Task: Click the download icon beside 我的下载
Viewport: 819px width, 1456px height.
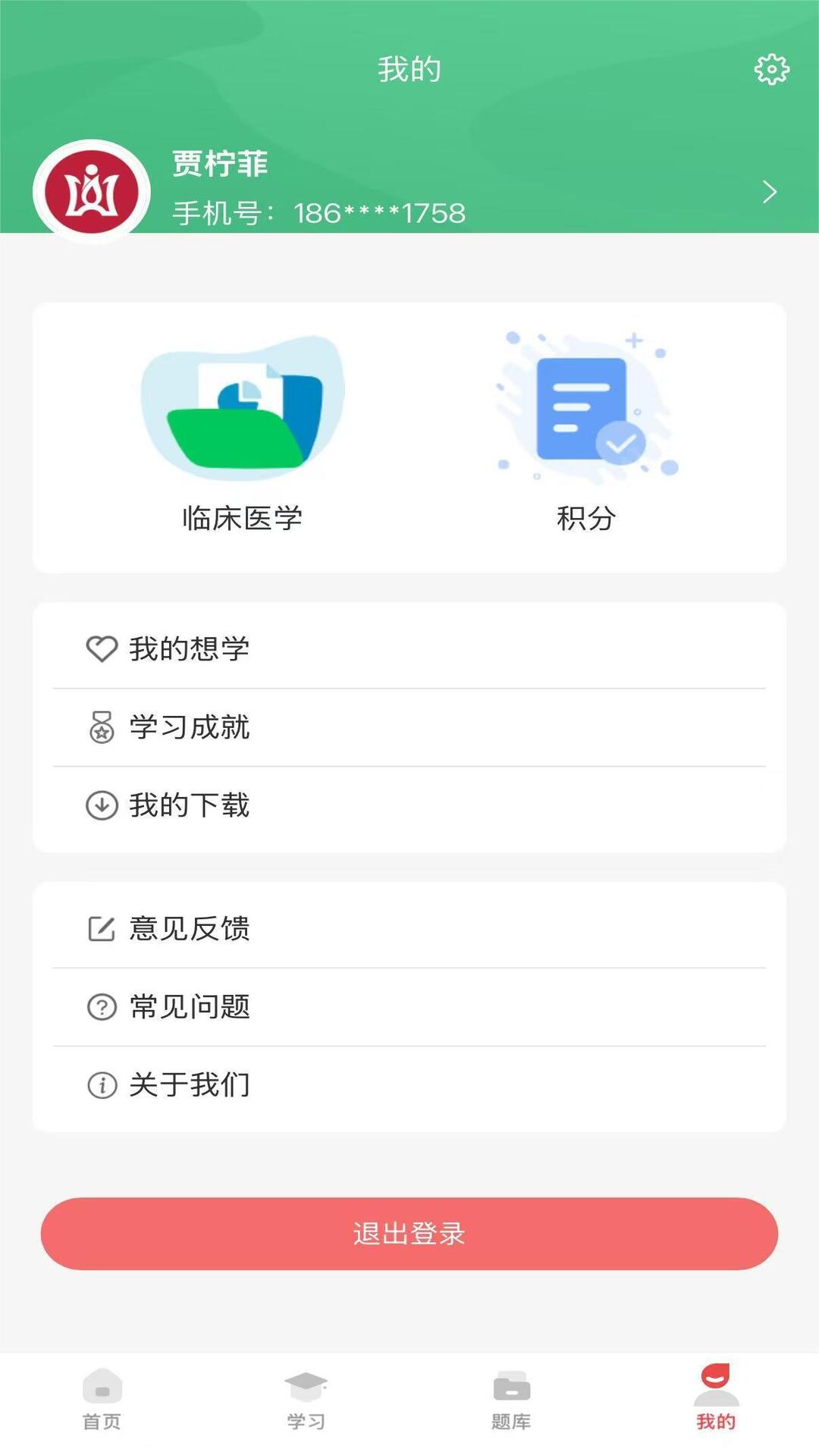Action: coord(100,806)
